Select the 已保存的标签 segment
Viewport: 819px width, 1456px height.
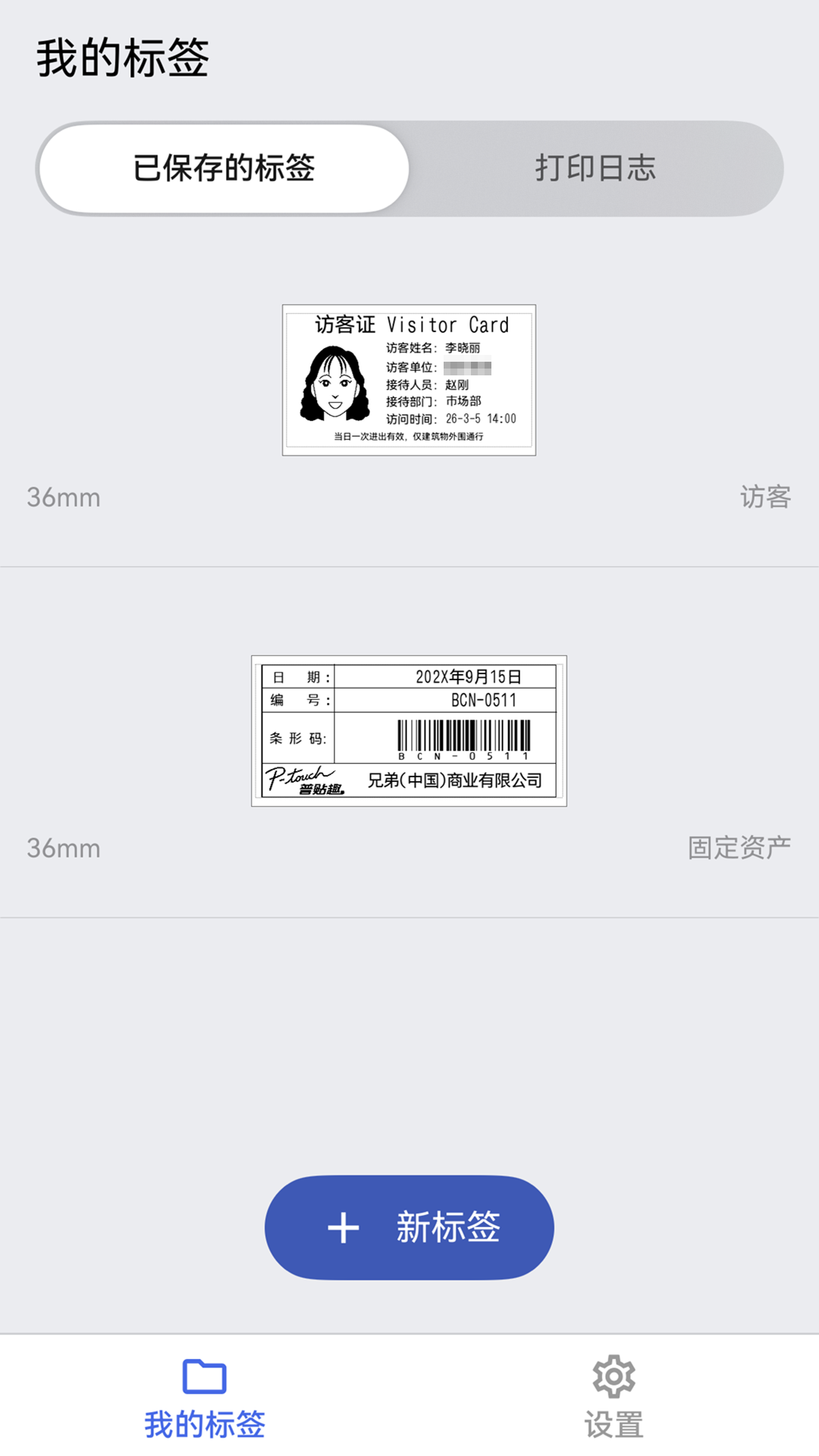click(x=224, y=168)
